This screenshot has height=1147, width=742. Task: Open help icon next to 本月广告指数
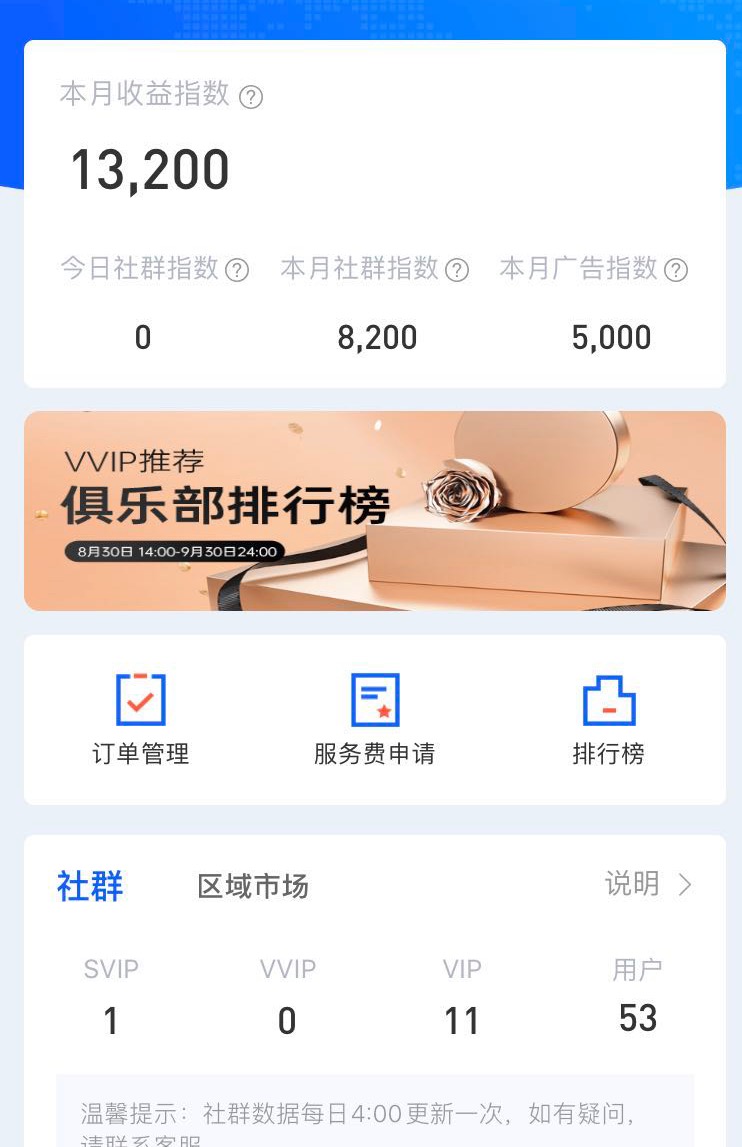[677, 270]
